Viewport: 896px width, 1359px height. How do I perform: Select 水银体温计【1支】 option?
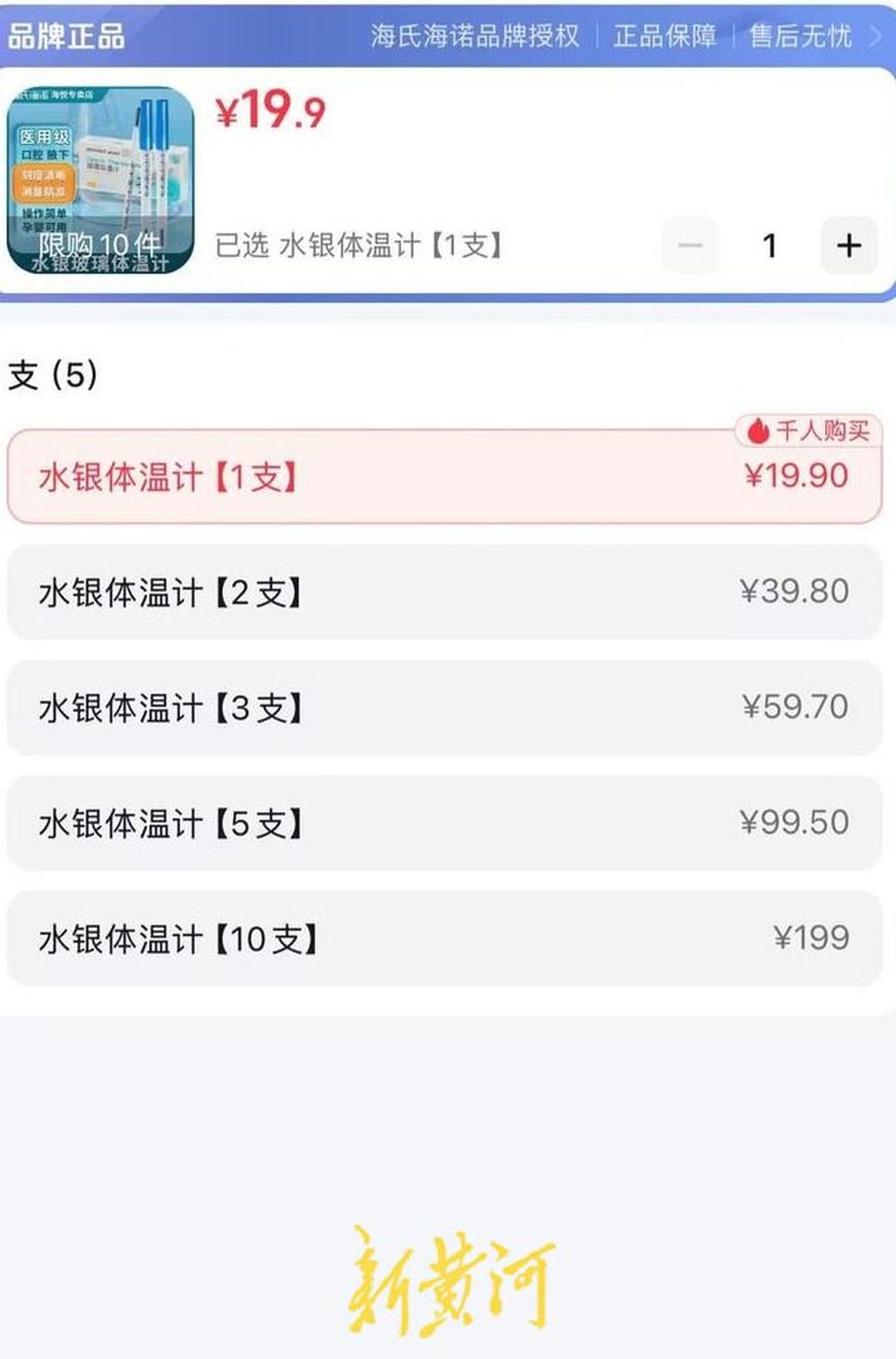click(444, 477)
